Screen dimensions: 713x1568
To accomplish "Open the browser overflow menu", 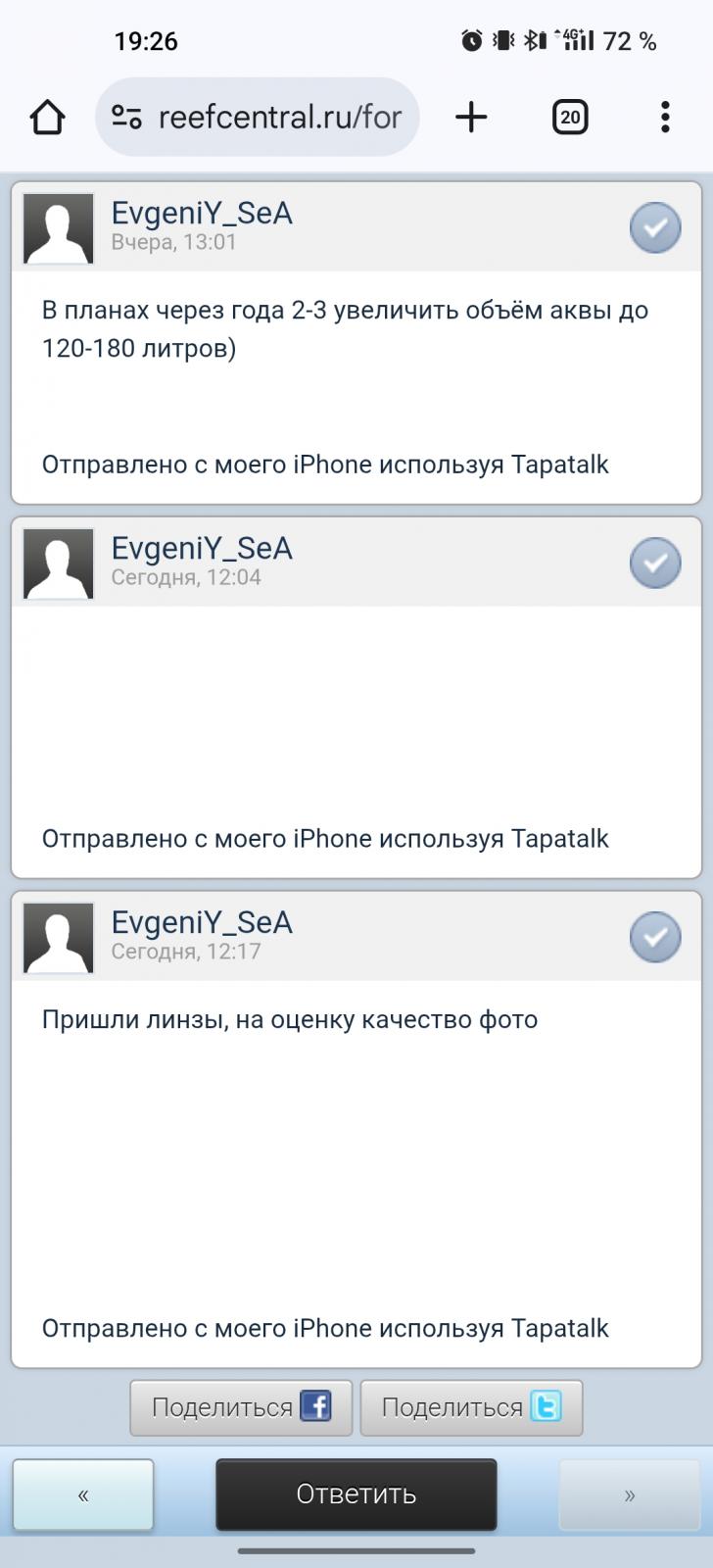I will (665, 118).
